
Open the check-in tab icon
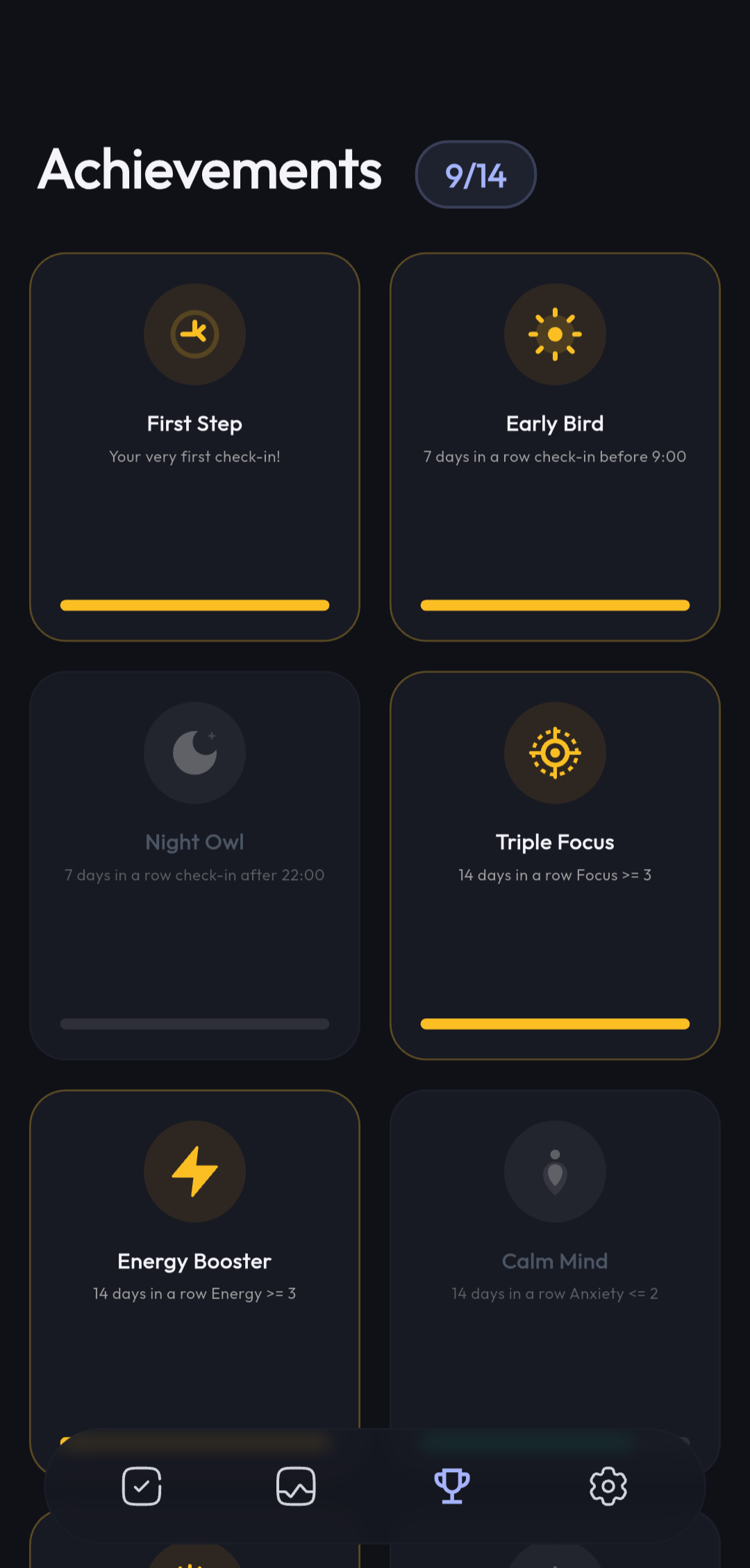142,1487
